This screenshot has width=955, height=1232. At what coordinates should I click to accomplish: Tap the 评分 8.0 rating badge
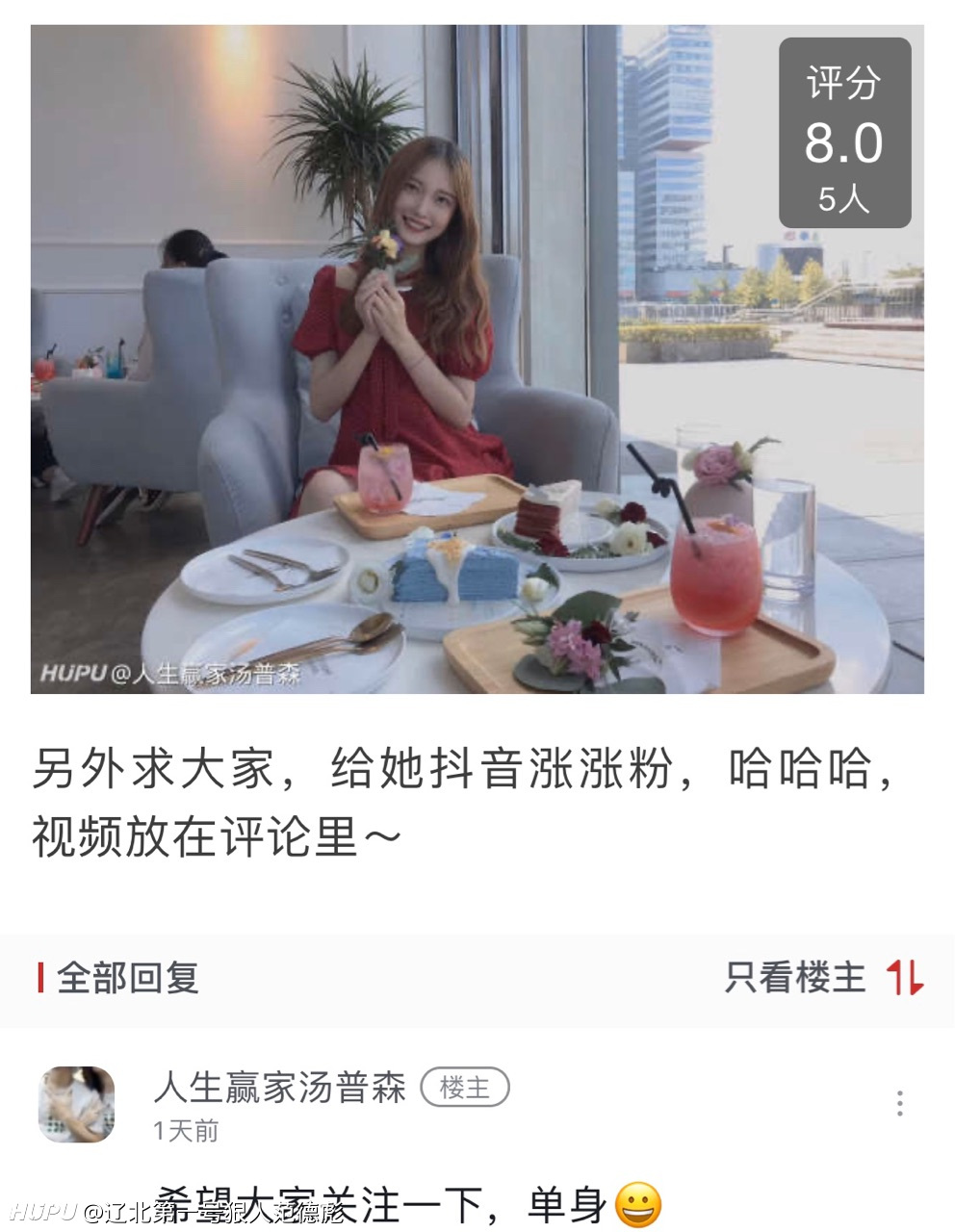(x=844, y=134)
